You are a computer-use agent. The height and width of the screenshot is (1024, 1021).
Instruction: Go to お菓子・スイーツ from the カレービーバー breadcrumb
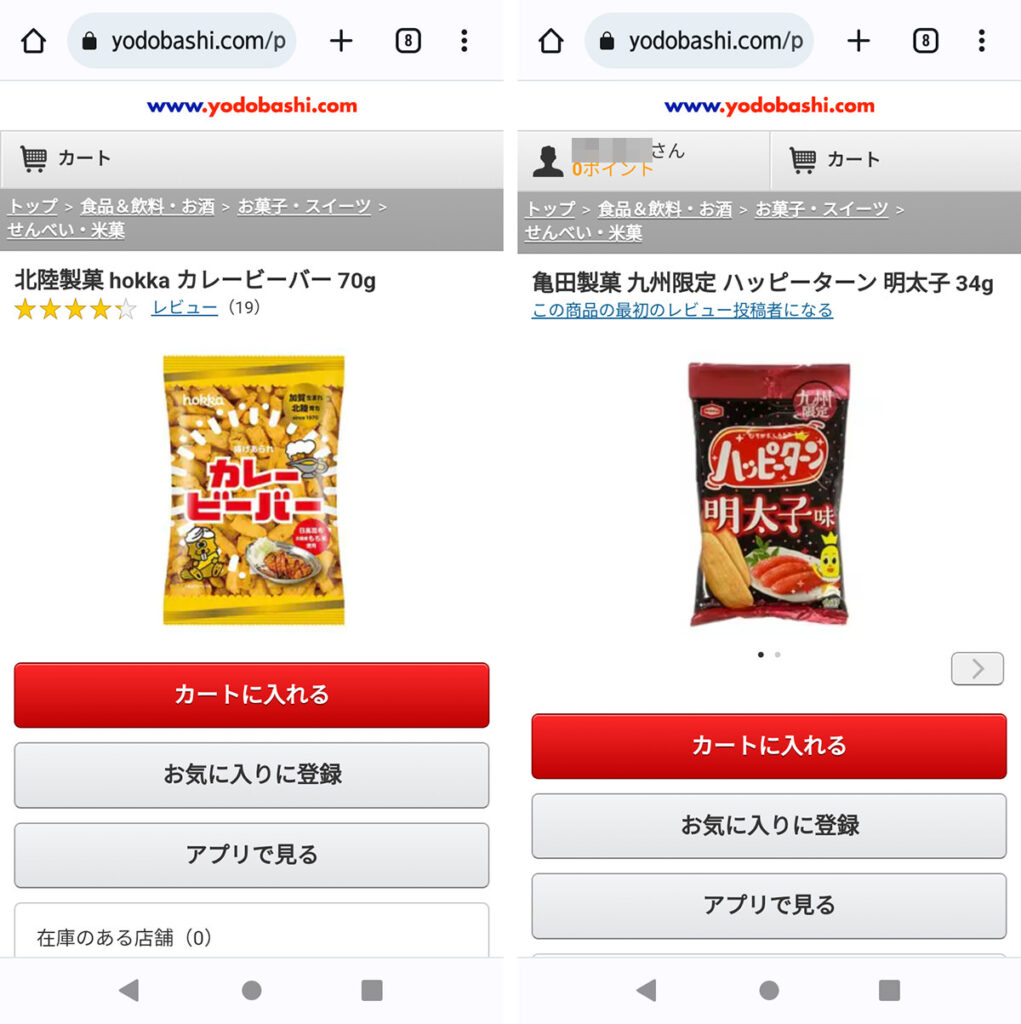(304, 207)
